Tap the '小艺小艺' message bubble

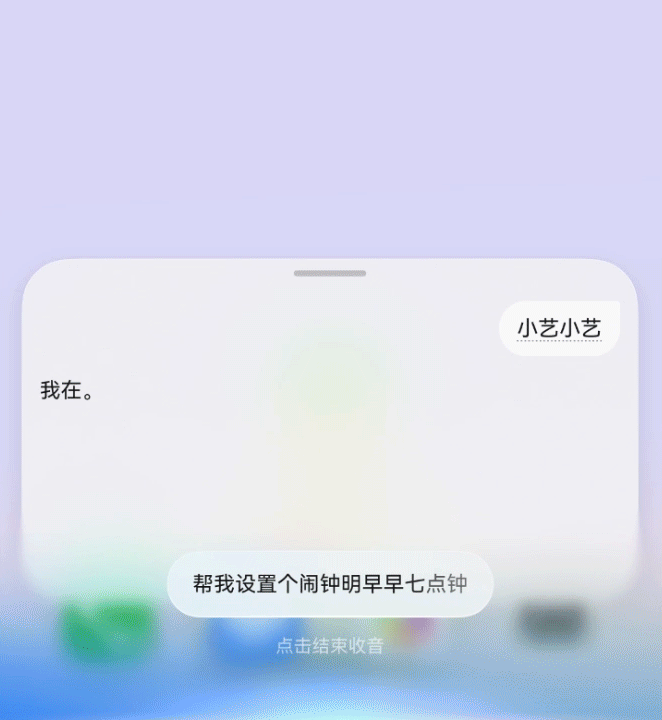(x=559, y=328)
